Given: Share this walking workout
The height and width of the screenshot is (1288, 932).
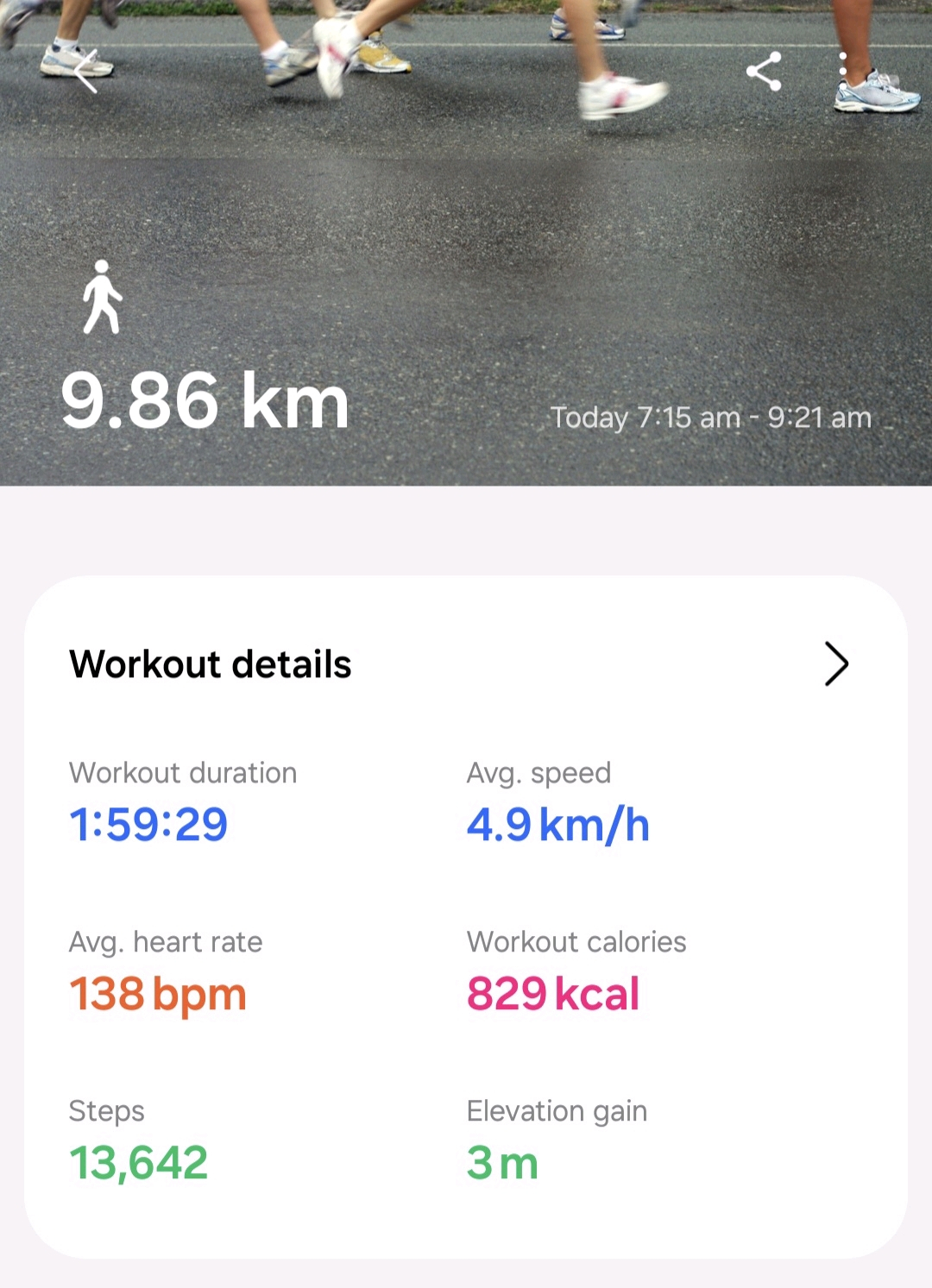Looking at the screenshot, I should [x=764, y=72].
